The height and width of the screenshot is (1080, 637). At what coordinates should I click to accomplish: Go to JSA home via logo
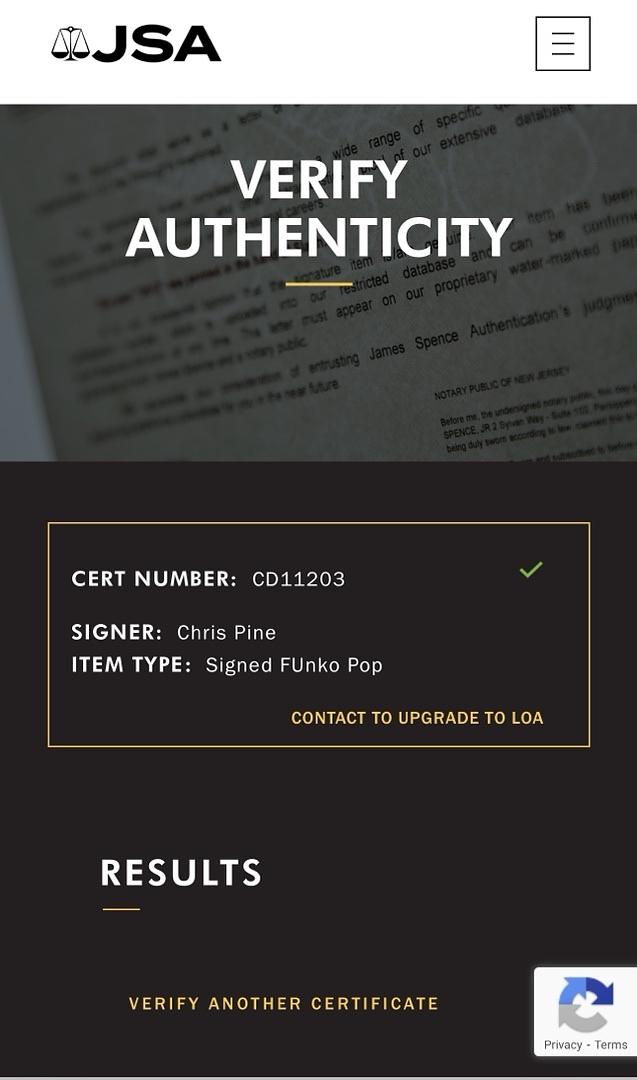[x=136, y=44]
